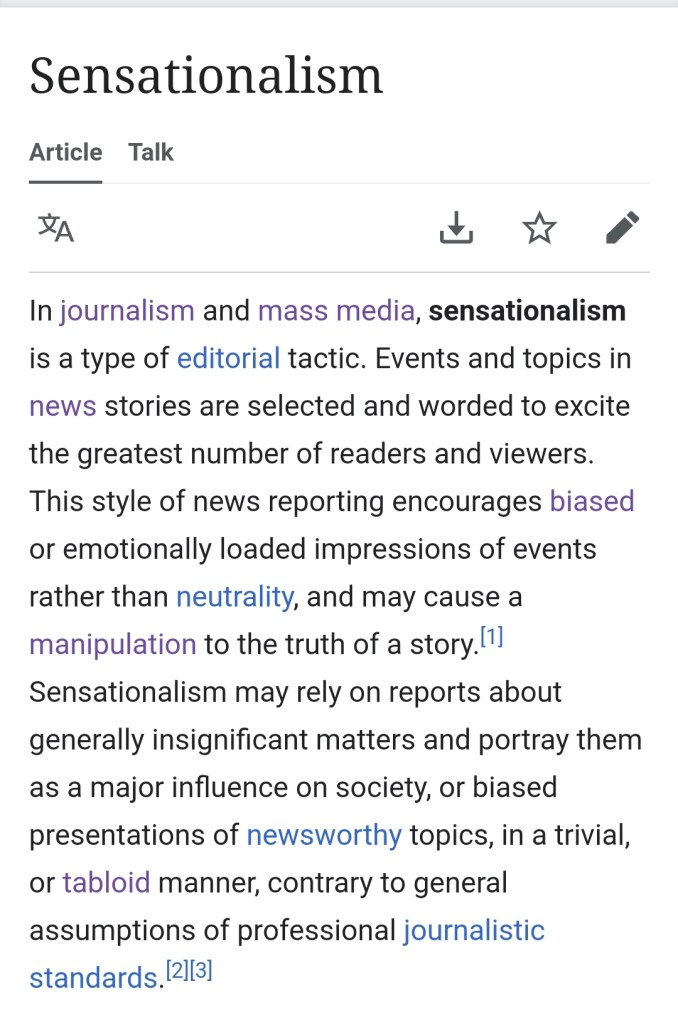Switch to the Talk tab

(x=151, y=153)
